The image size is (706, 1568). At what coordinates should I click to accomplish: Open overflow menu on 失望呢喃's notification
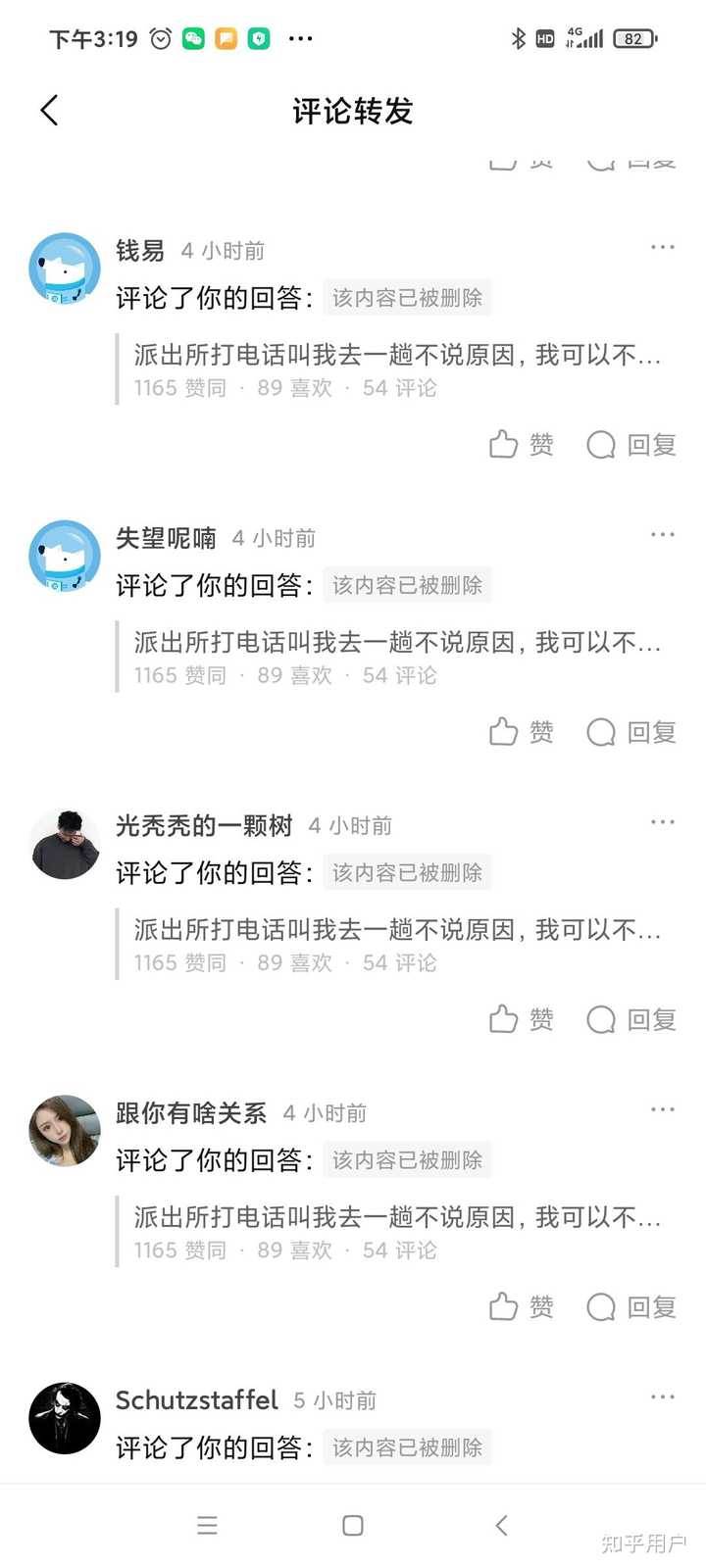663,534
